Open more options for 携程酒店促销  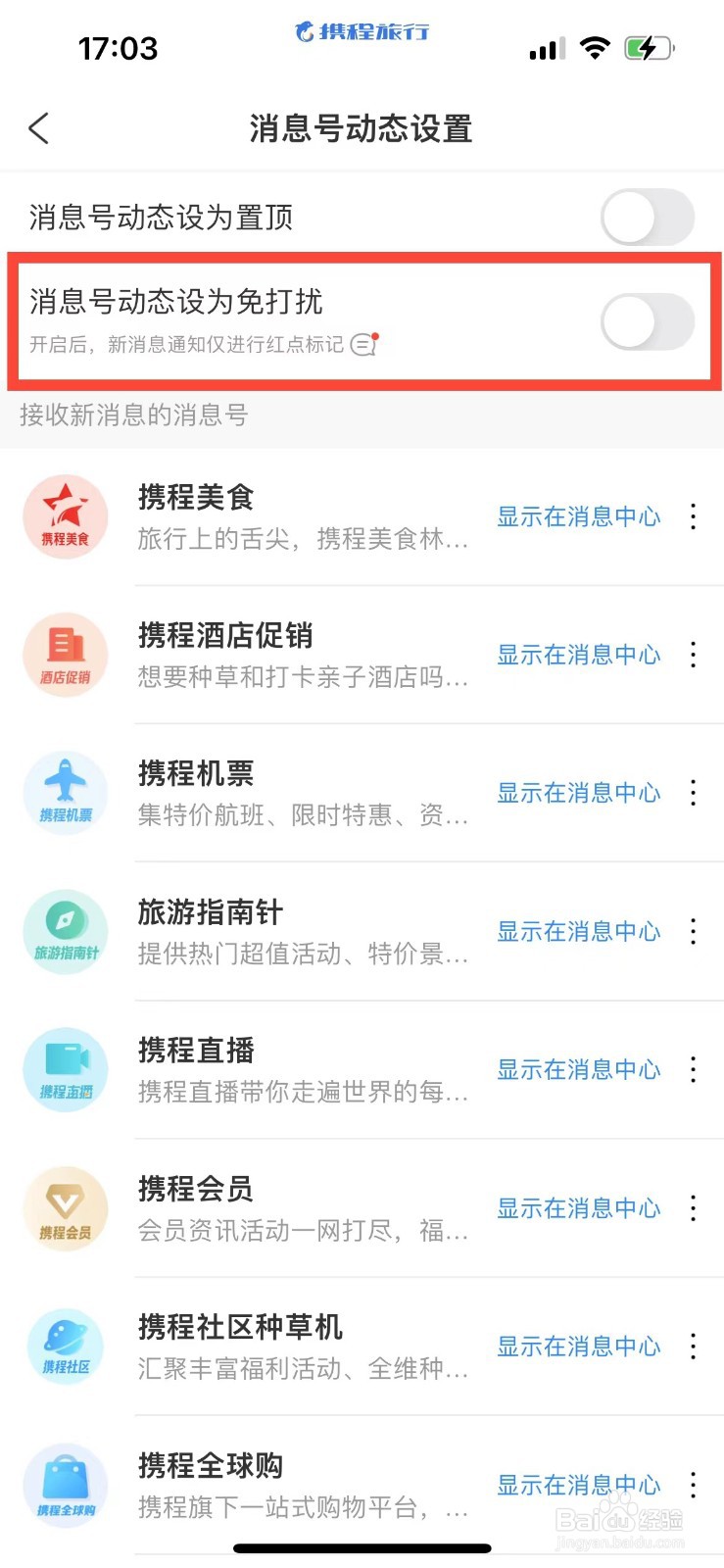(x=694, y=655)
